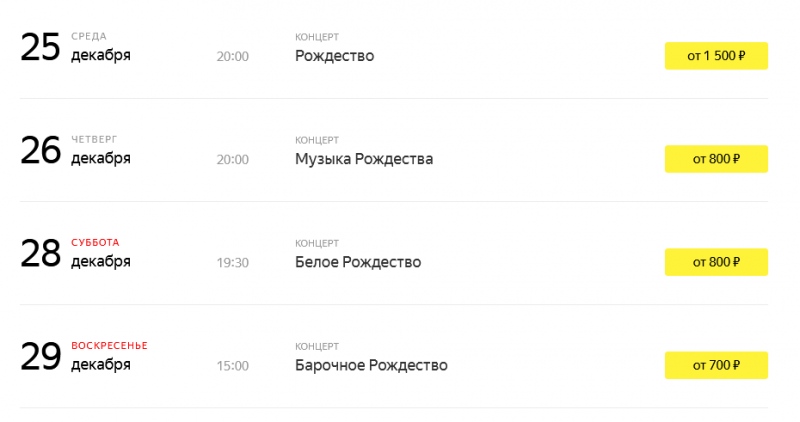800x422 pixels.
Task: Open the Барочное Рождество concert row
Action: click(371, 365)
